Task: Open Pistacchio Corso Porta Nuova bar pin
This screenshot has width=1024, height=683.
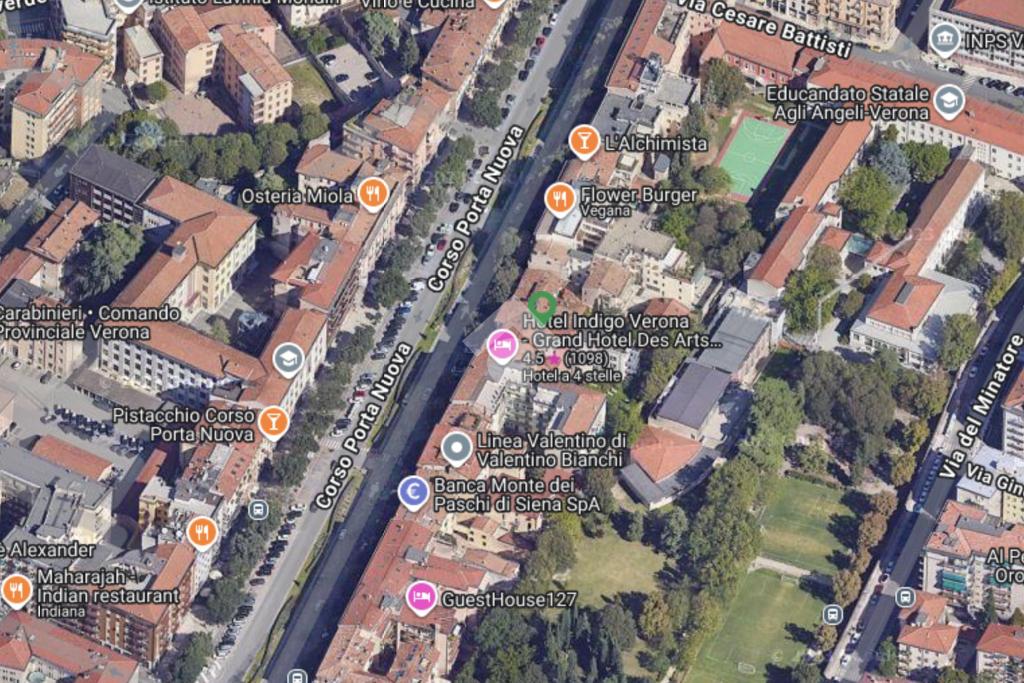Action: pos(272,422)
